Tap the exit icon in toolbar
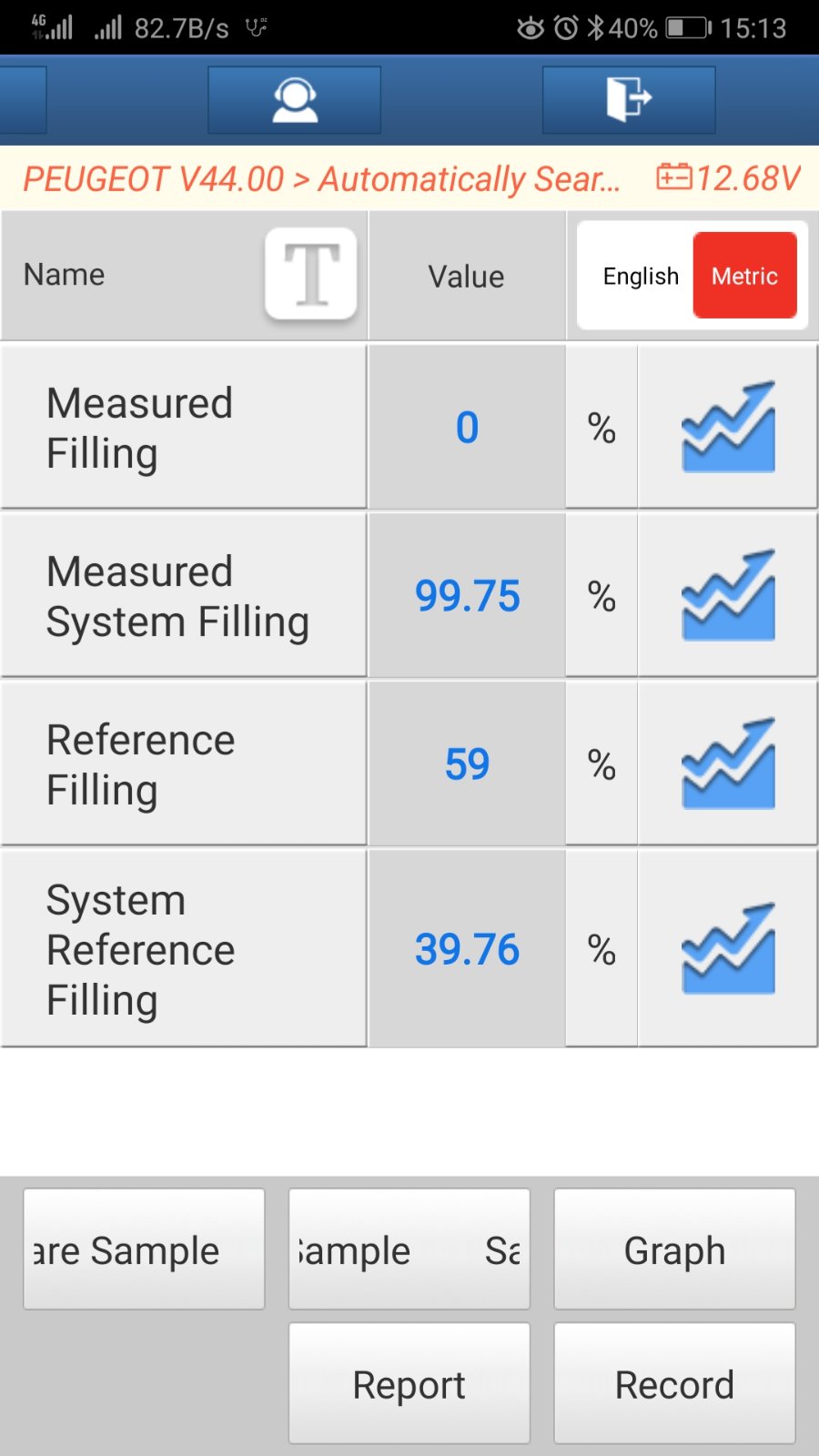 tap(629, 100)
